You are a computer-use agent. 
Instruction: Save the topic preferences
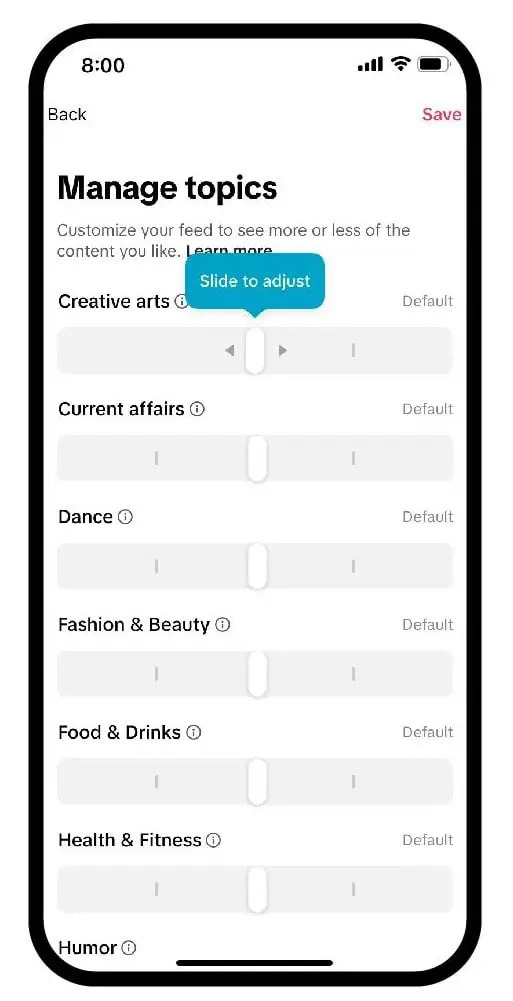click(x=442, y=114)
